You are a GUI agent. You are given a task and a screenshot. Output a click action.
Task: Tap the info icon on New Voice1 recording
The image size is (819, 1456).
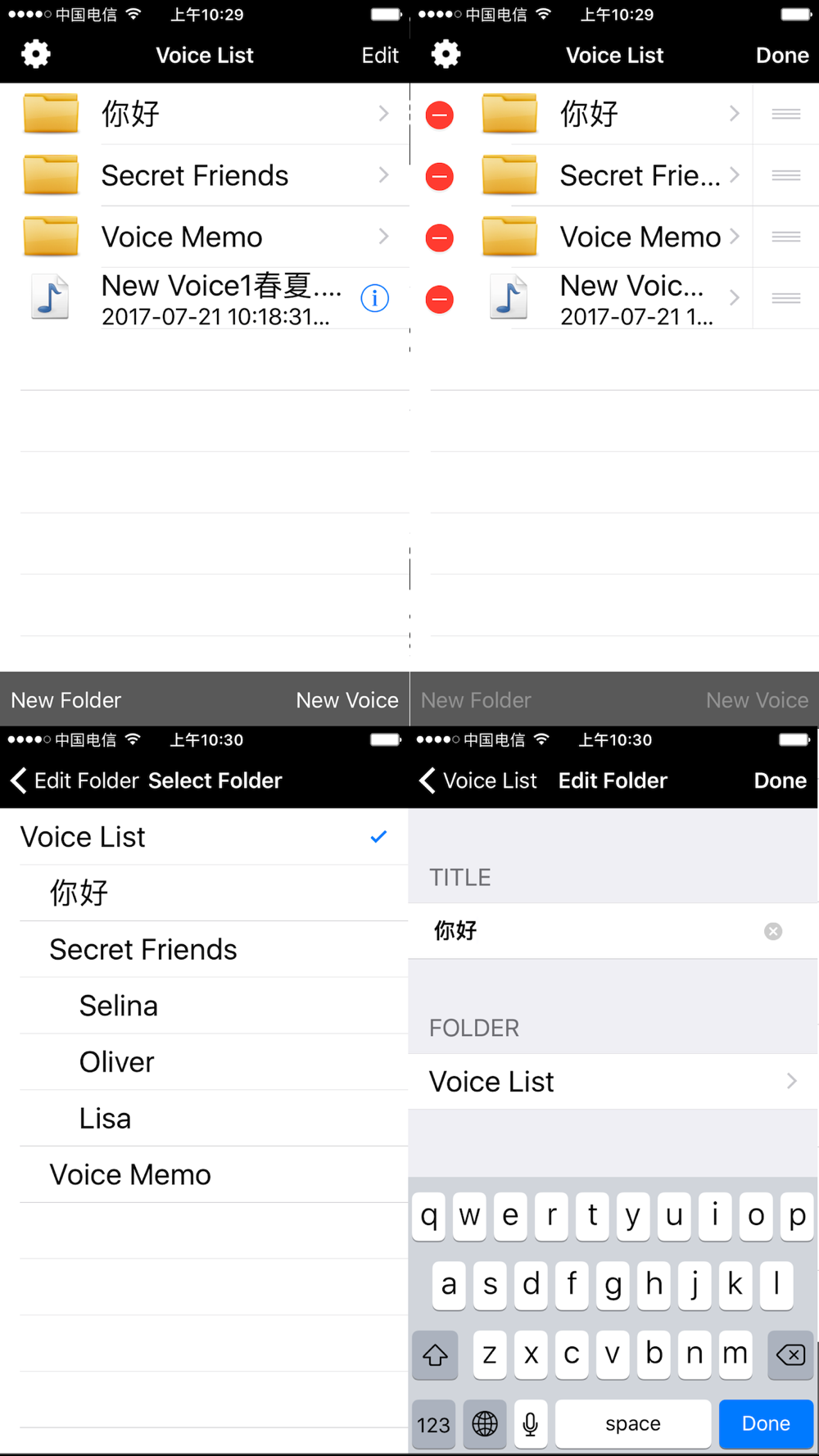(375, 298)
